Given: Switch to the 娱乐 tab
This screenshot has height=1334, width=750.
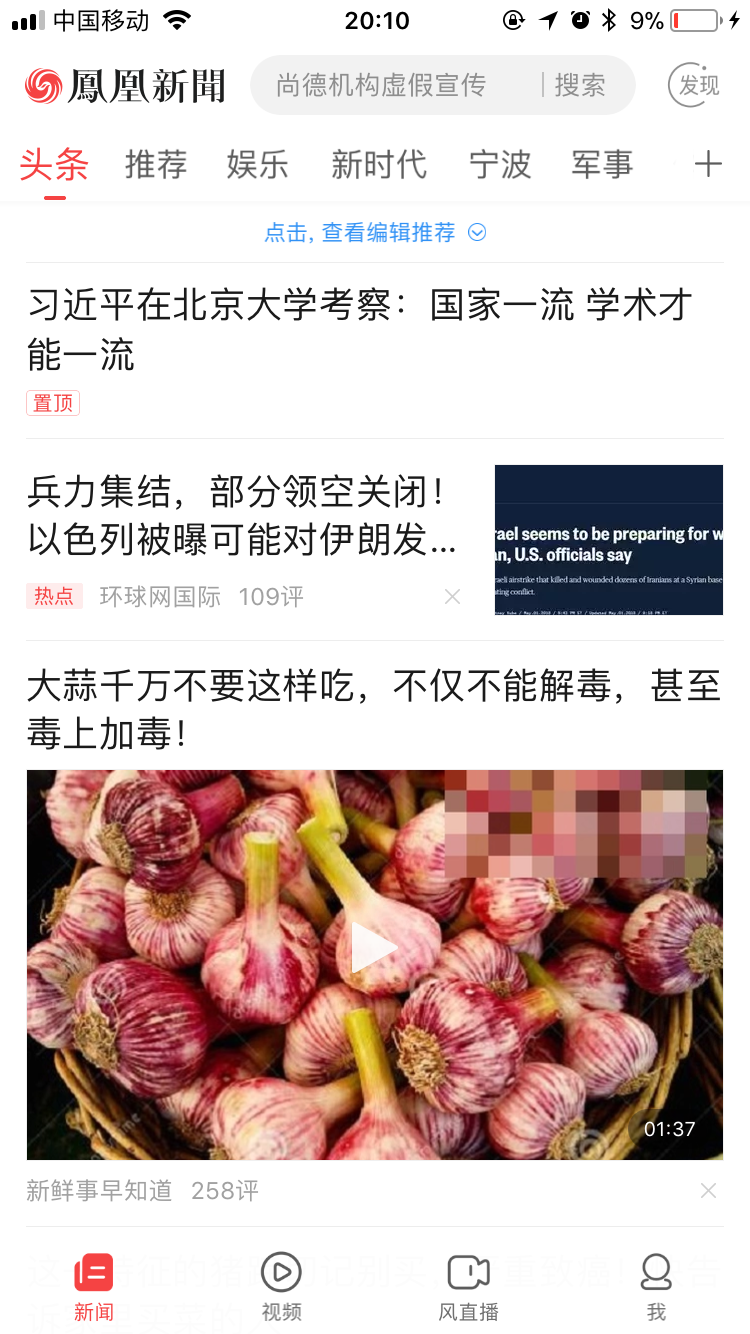Looking at the screenshot, I should (x=258, y=164).
